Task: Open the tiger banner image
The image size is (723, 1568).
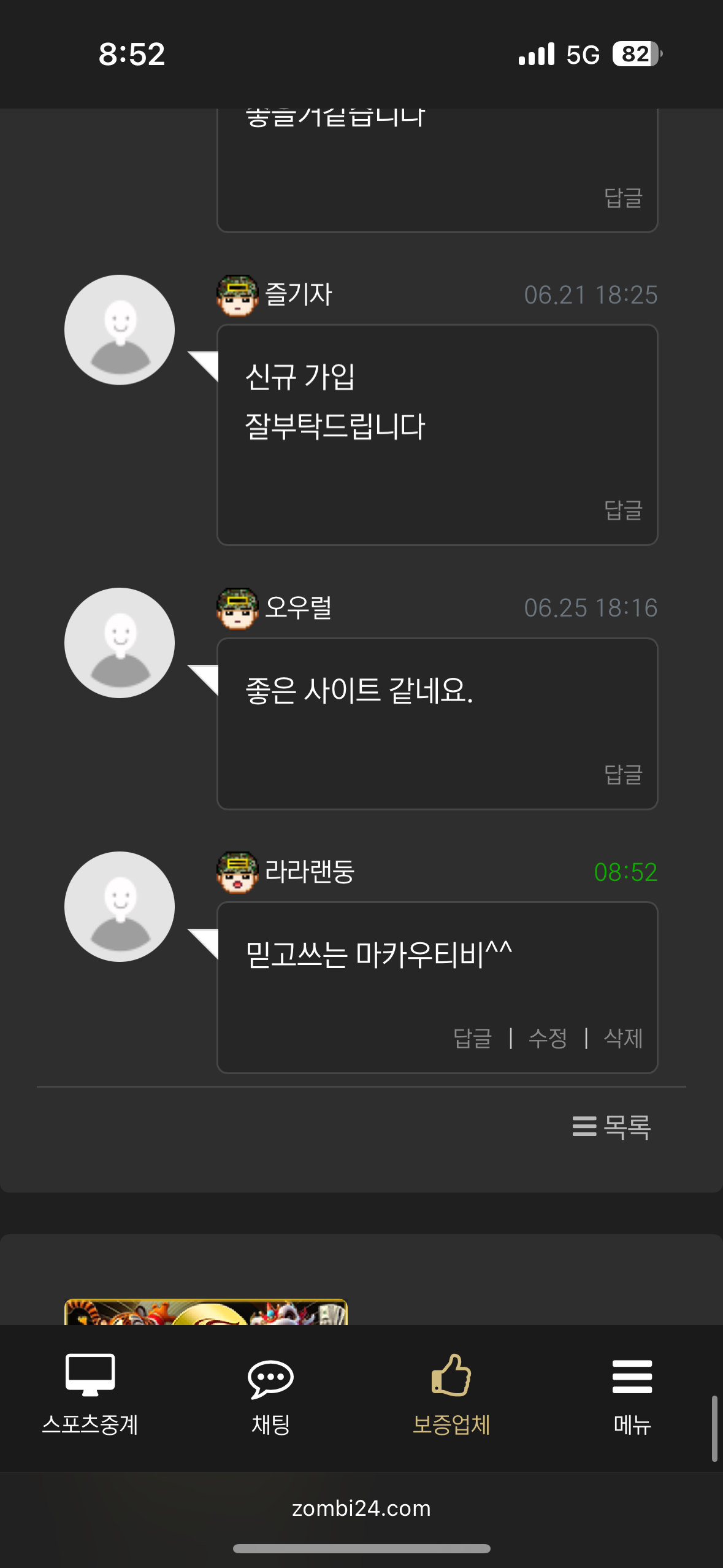Action: pyautogui.click(x=206, y=1312)
